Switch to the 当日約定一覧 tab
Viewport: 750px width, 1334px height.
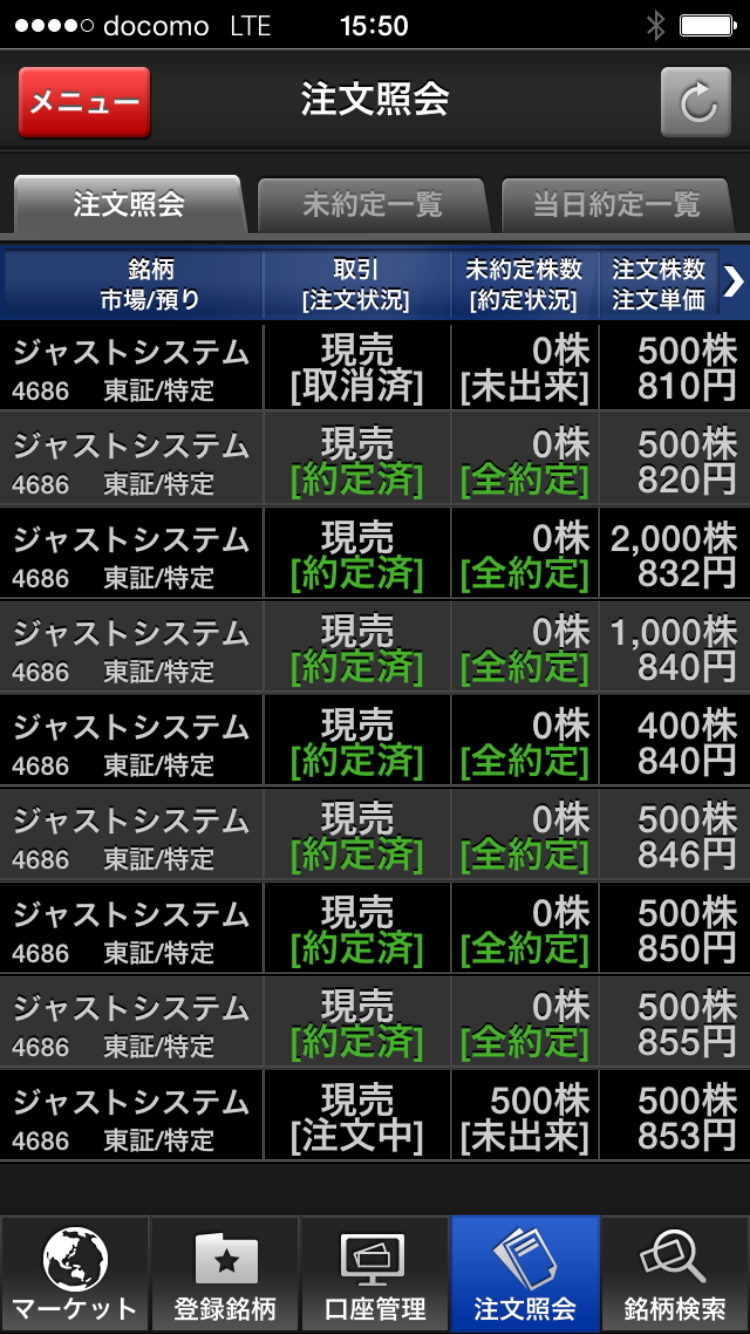pyautogui.click(x=616, y=206)
